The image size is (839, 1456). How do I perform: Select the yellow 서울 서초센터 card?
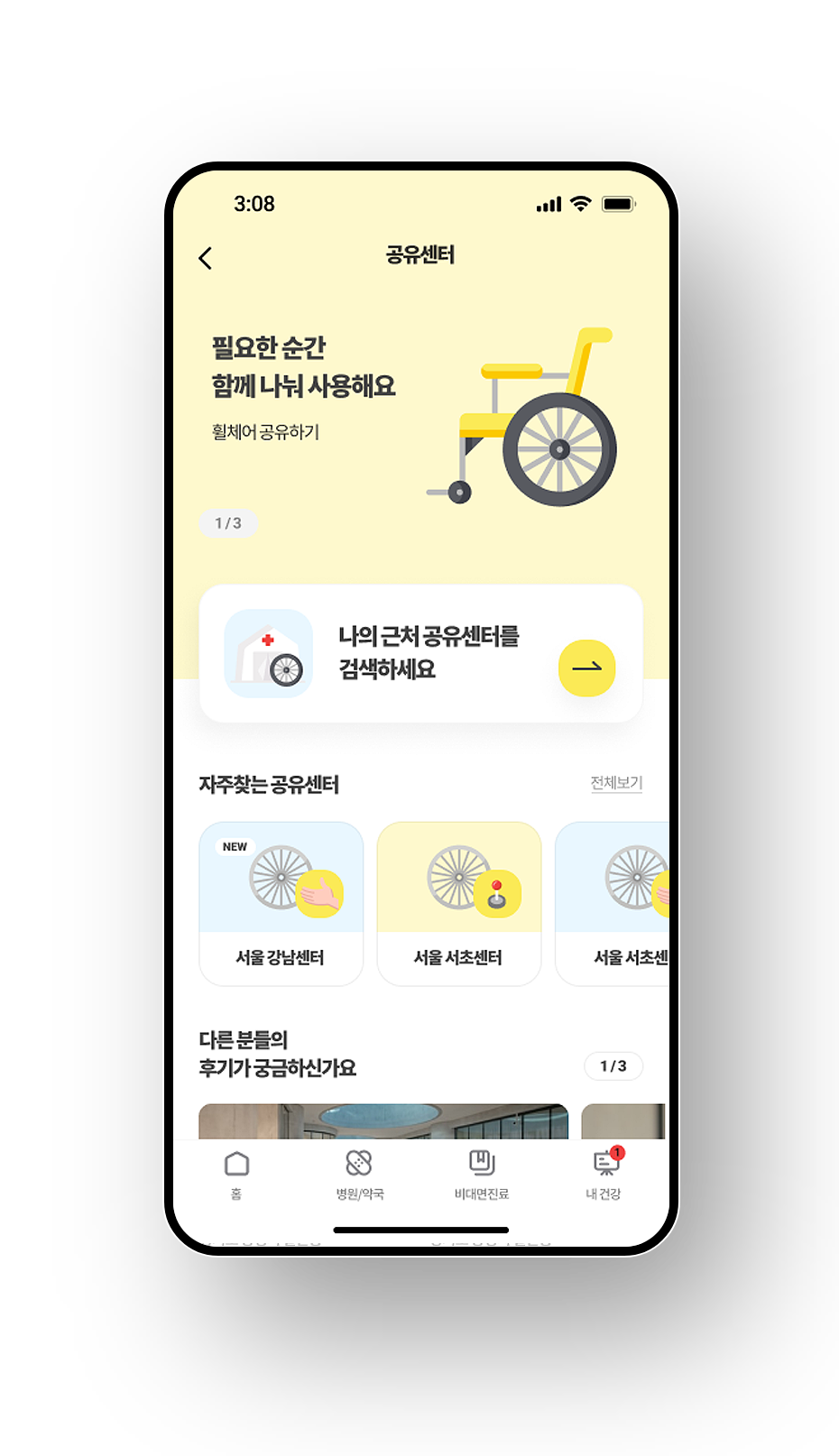click(x=458, y=903)
